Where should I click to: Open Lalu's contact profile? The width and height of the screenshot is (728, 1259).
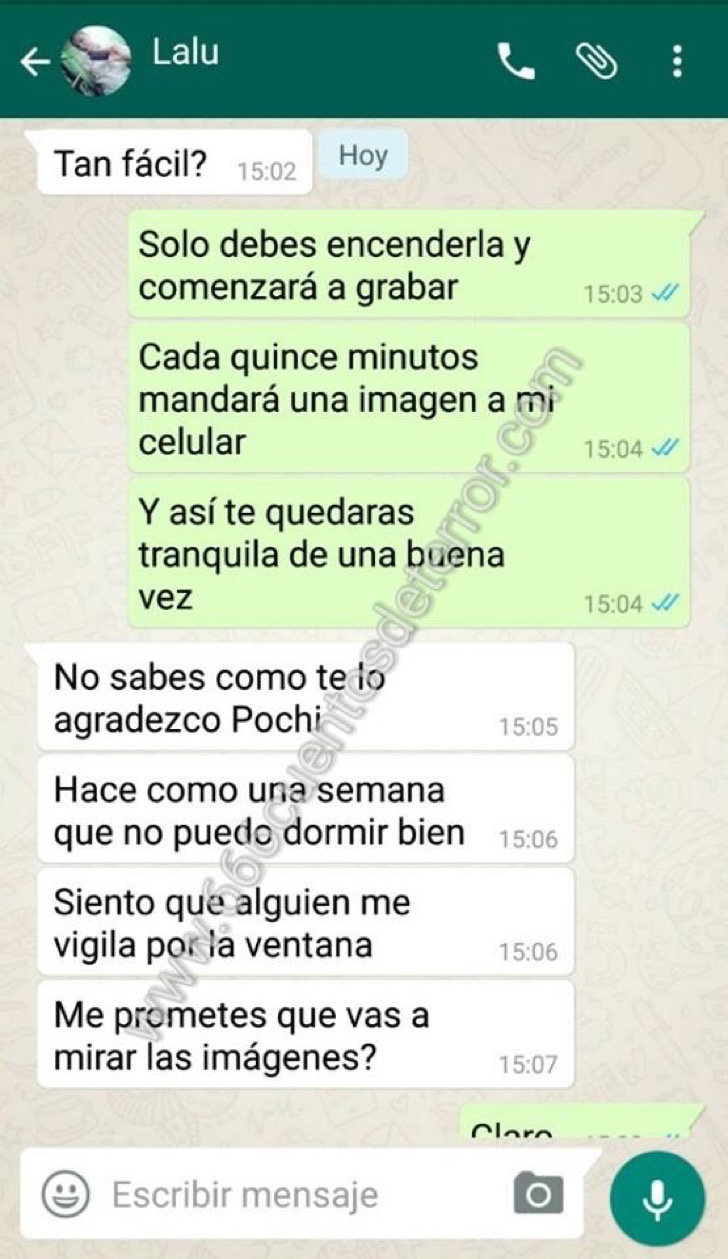(x=184, y=53)
